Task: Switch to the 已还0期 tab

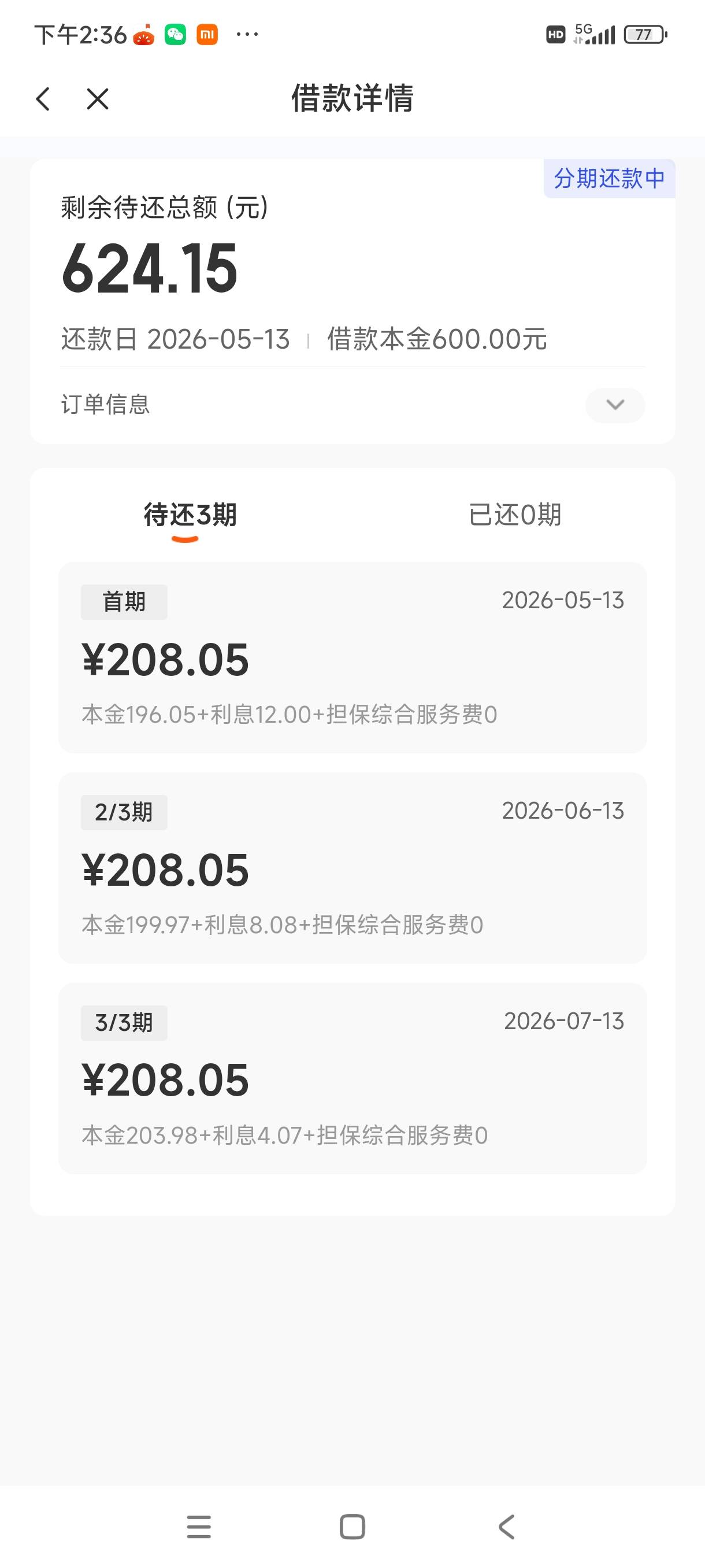Action: (x=515, y=515)
